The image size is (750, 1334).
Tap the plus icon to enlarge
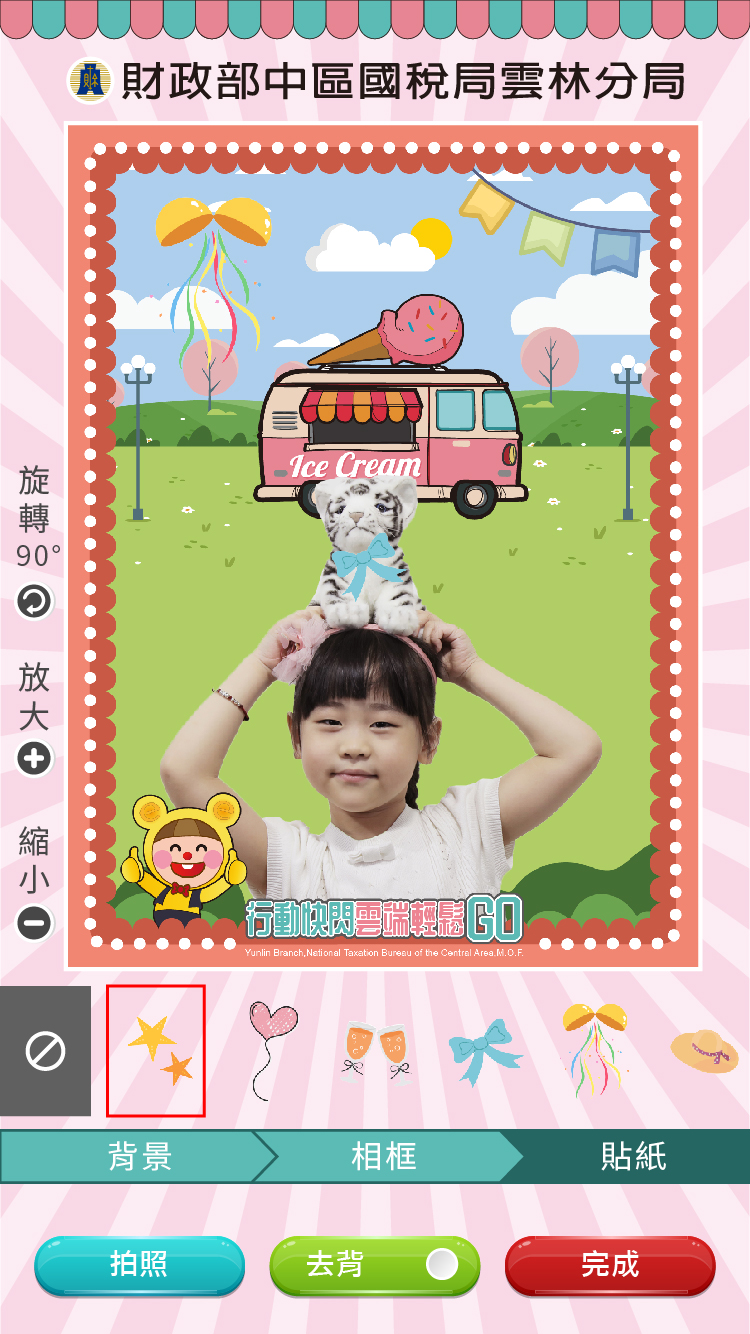(34, 759)
